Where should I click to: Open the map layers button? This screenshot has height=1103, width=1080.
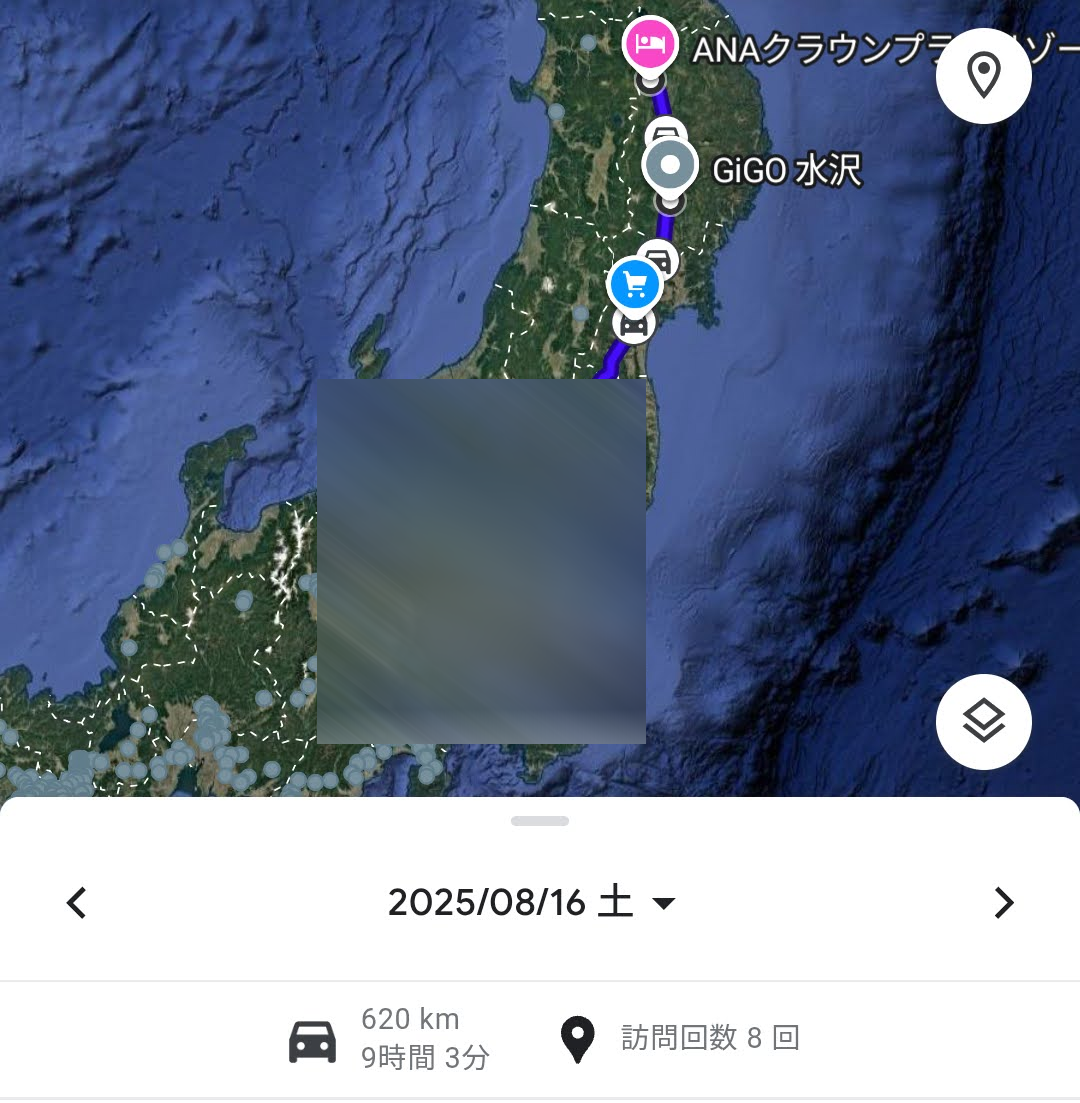tap(983, 721)
